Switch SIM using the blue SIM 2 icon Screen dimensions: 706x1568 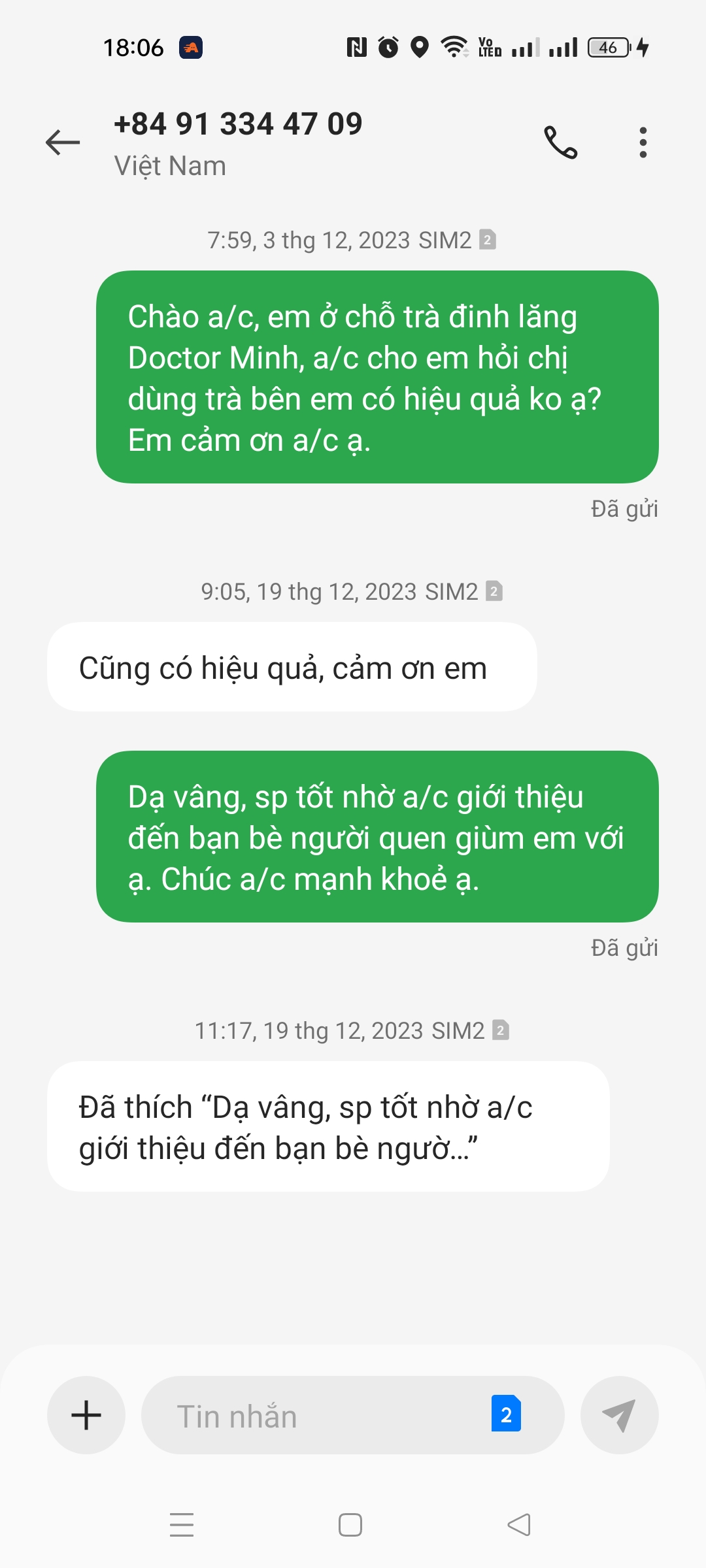pyautogui.click(x=506, y=1414)
